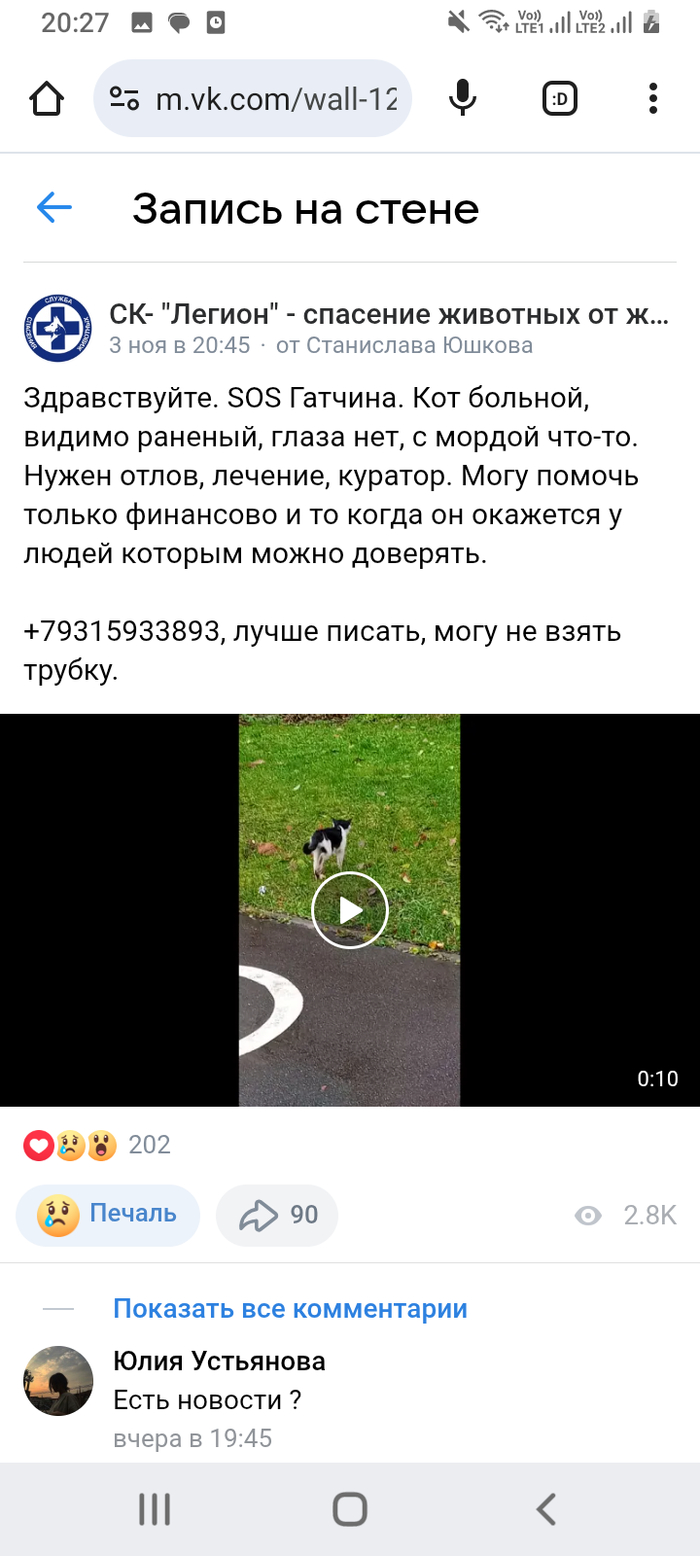
Task: Go to the Android home screen
Action: [x=350, y=1509]
